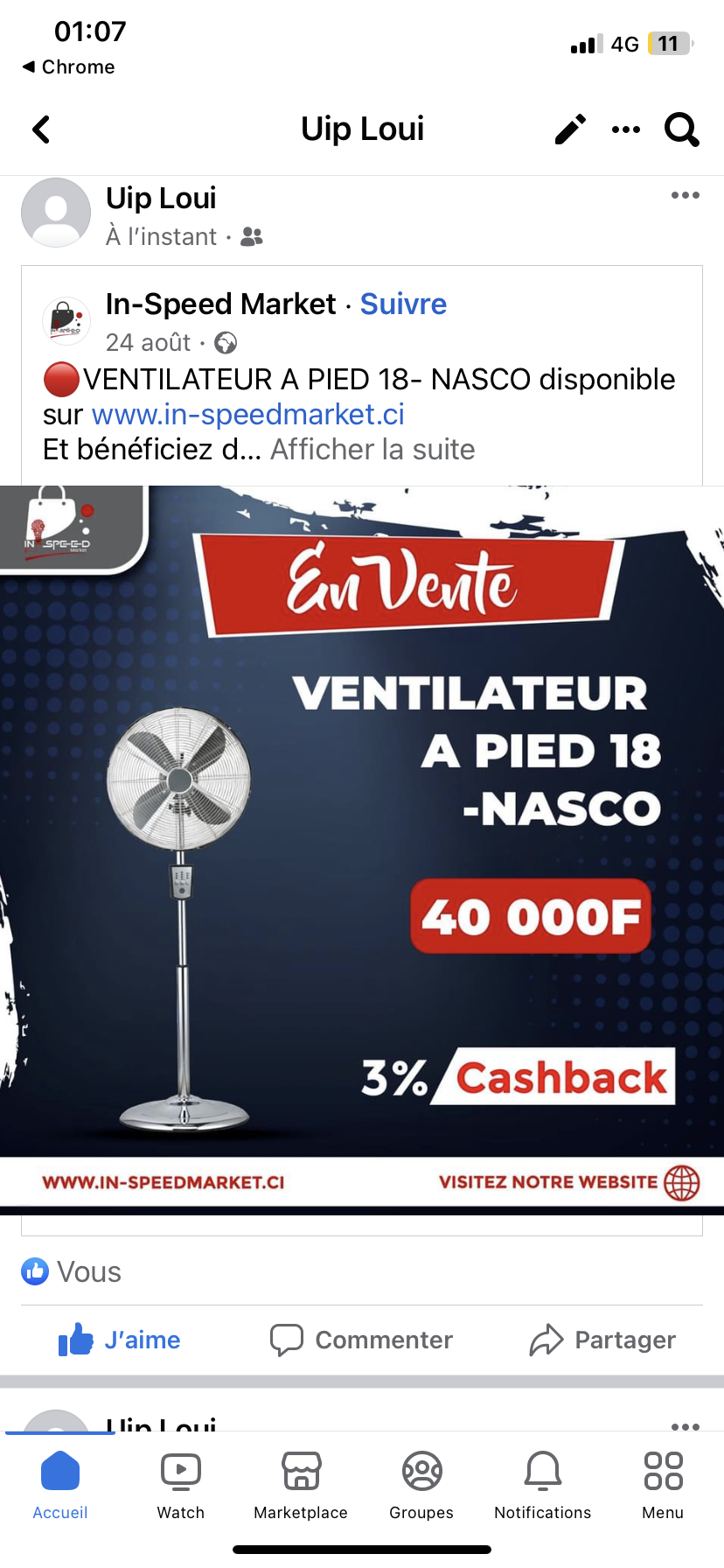The width and height of the screenshot is (724, 1568).
Task: Open the three-dot menu in the header
Action: click(626, 129)
